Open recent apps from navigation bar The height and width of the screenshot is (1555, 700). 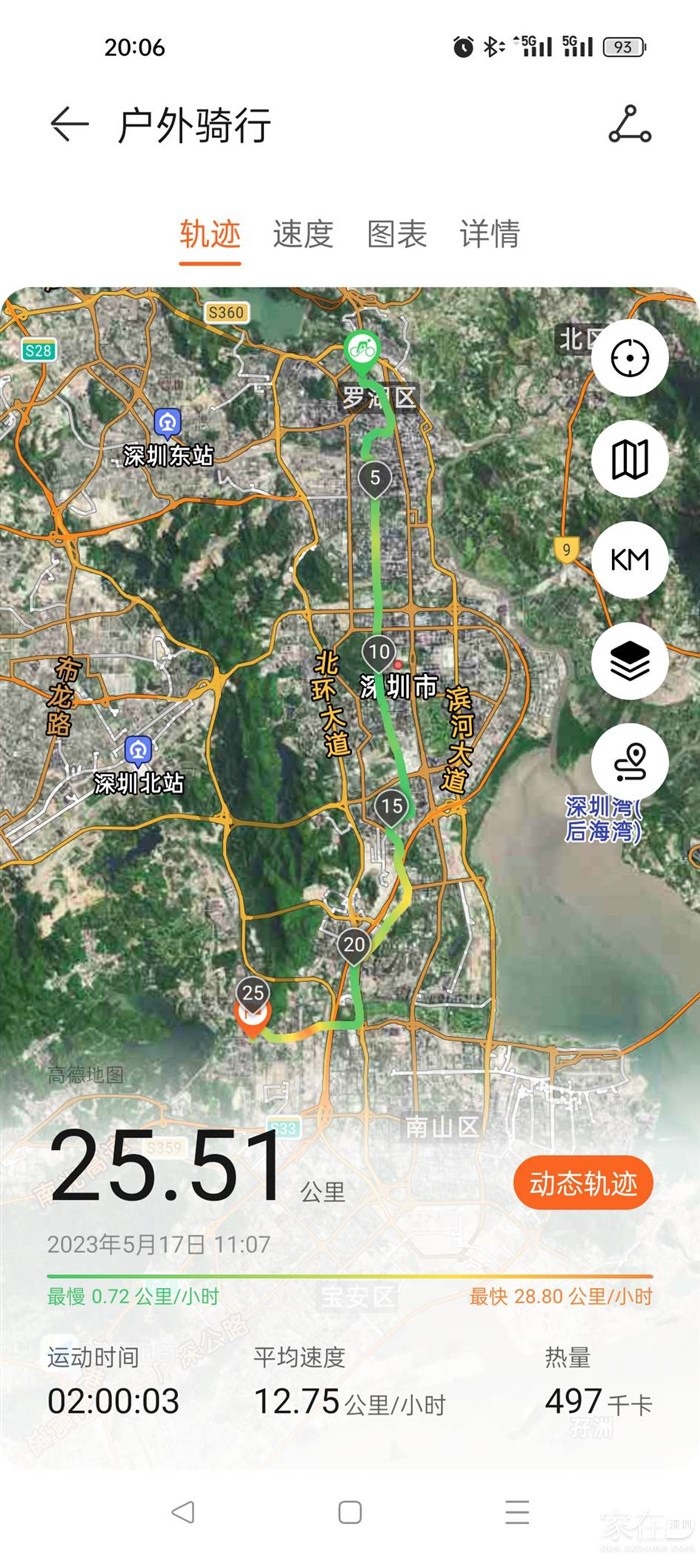516,1511
